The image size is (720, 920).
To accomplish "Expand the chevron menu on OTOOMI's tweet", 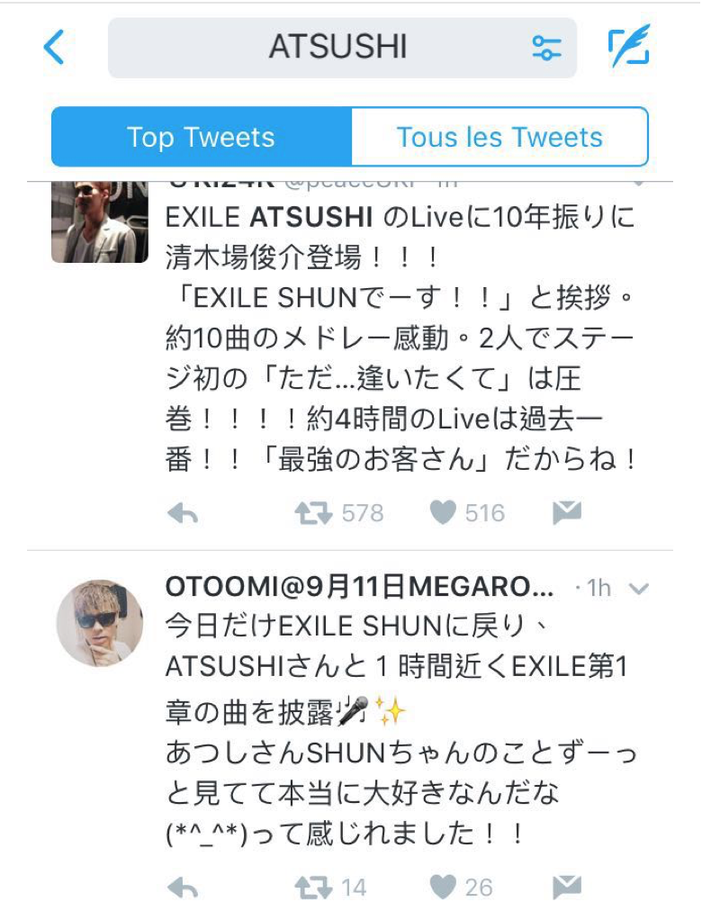I will (641, 588).
